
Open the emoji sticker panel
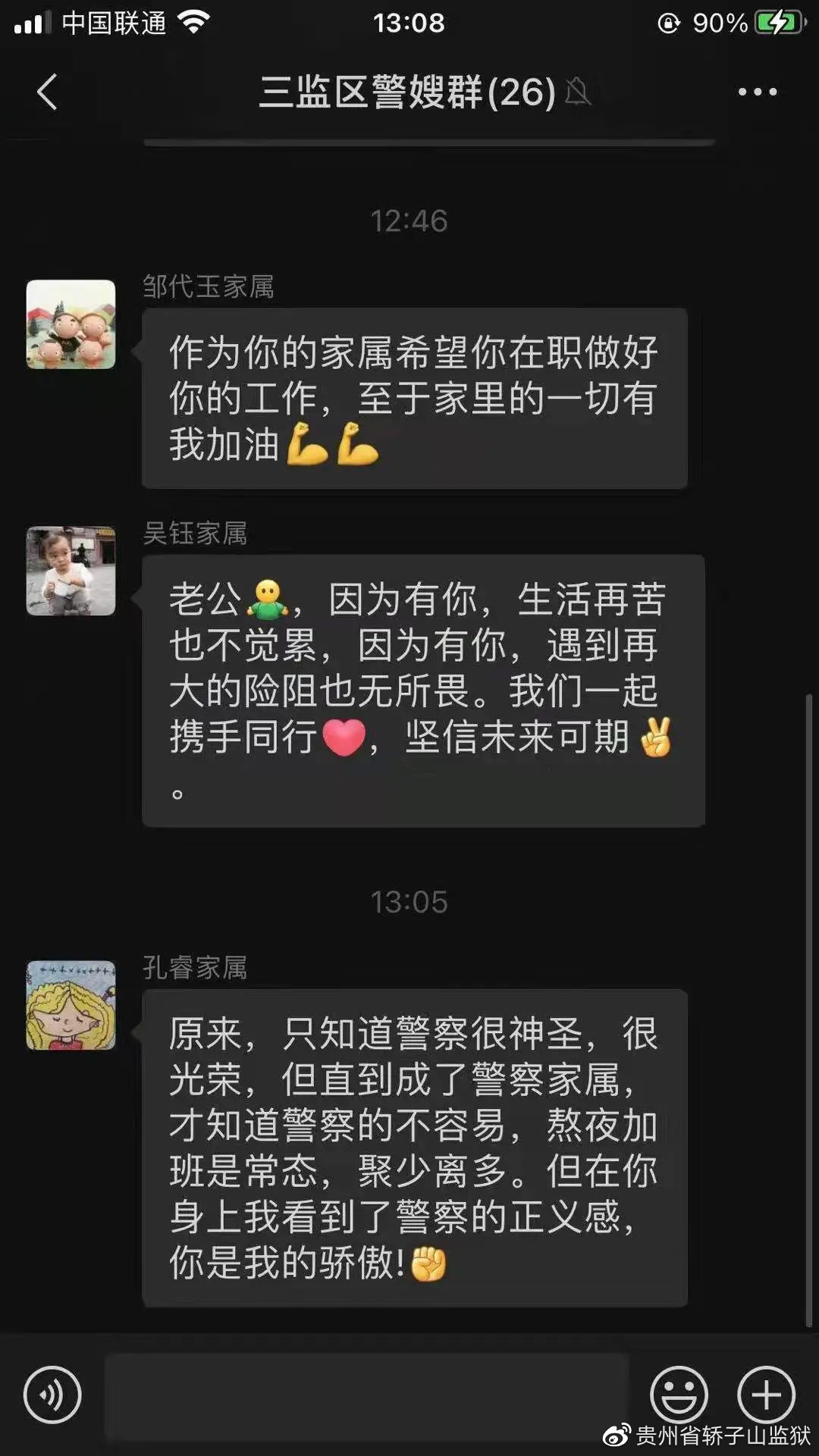(678, 1395)
